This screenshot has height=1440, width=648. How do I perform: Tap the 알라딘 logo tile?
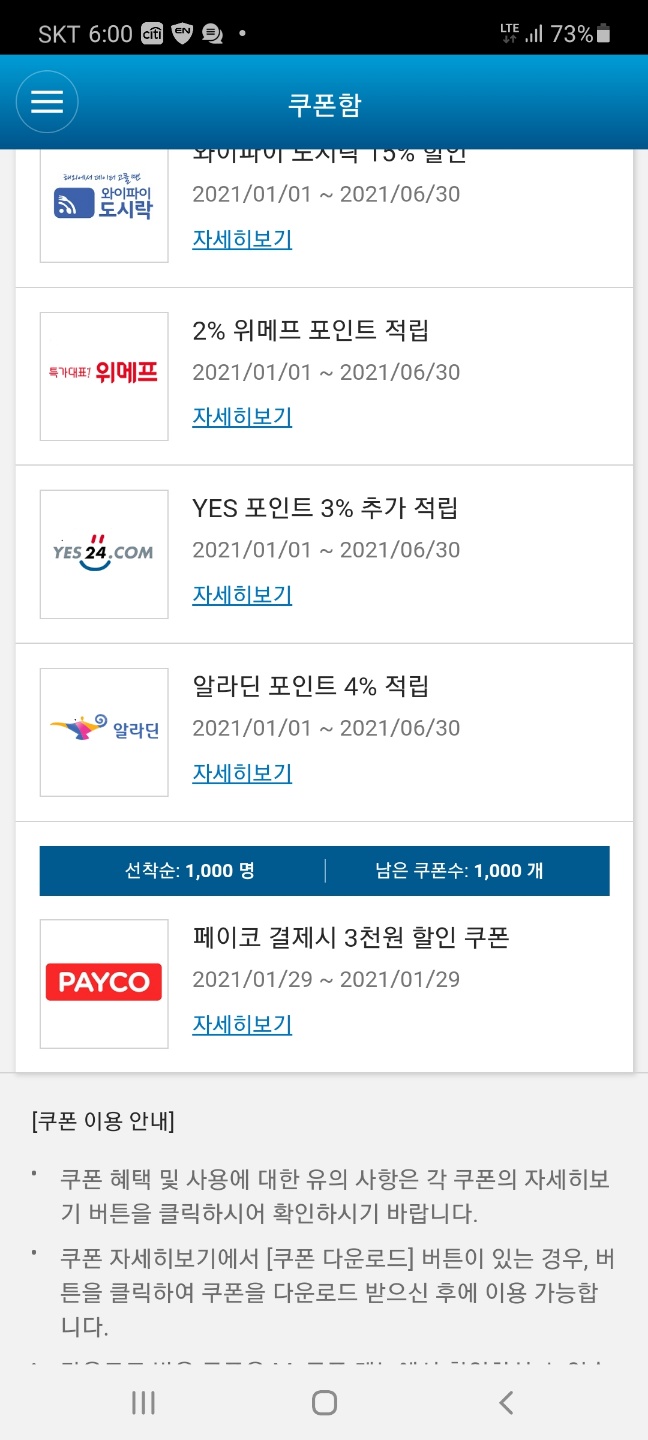point(104,732)
